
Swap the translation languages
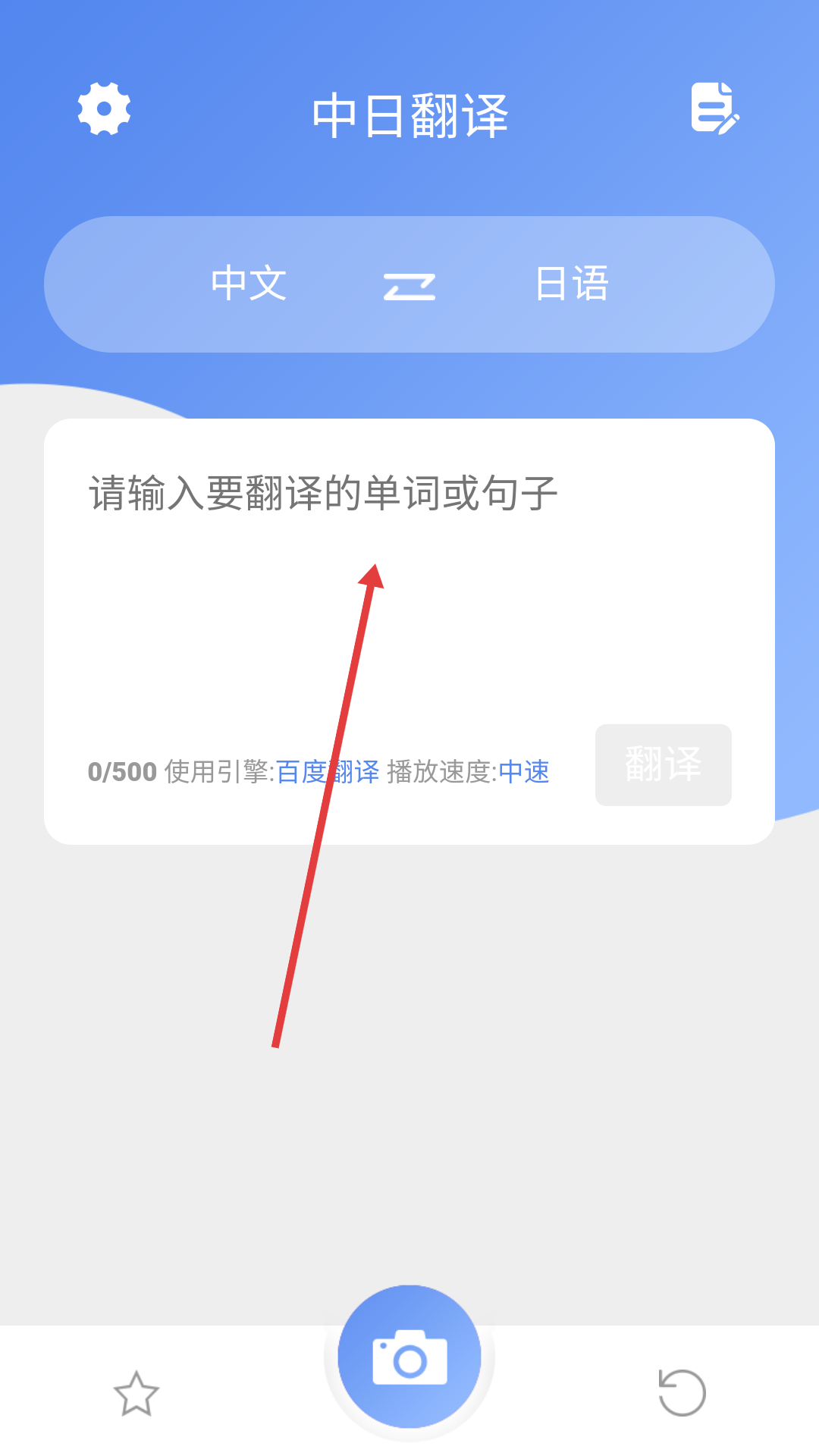[x=409, y=287]
